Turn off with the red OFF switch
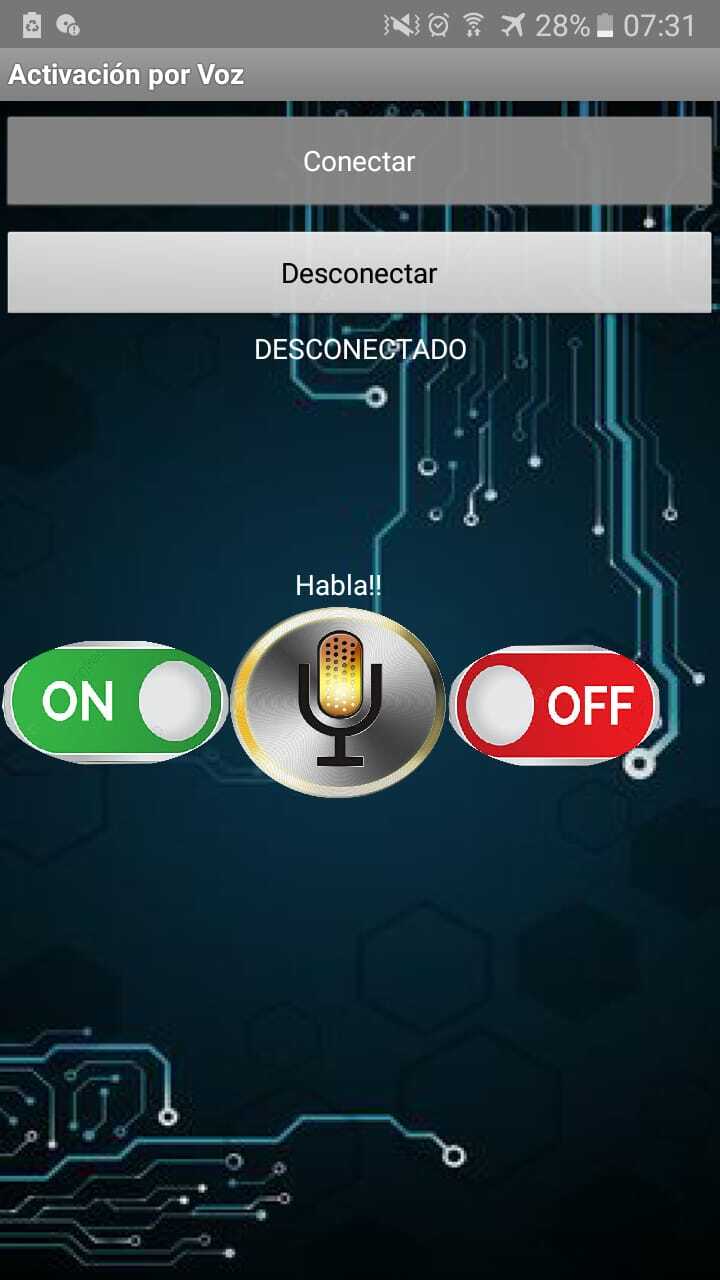Image resolution: width=720 pixels, height=1280 pixels. coord(555,706)
